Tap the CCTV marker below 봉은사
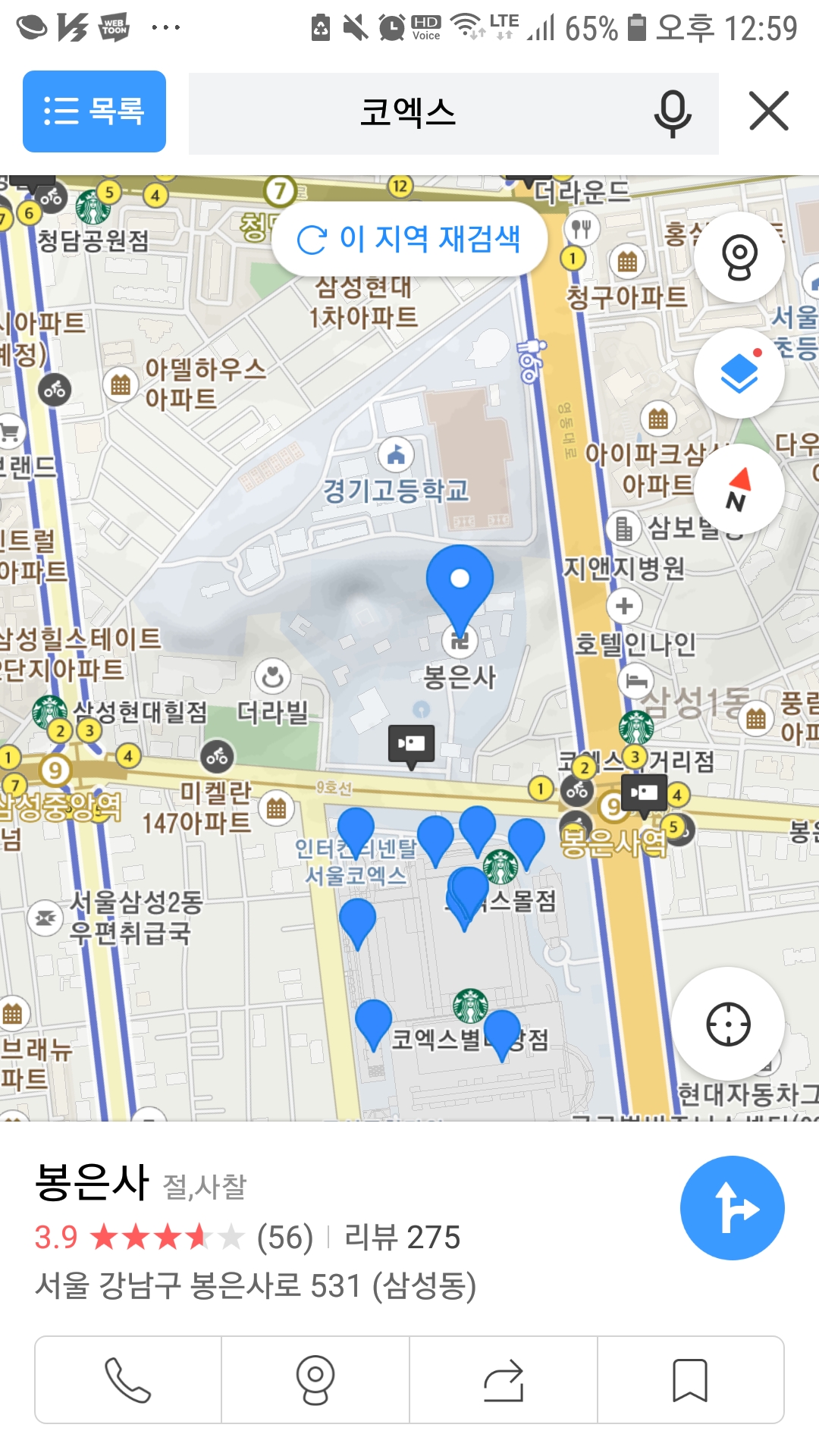 (x=411, y=745)
